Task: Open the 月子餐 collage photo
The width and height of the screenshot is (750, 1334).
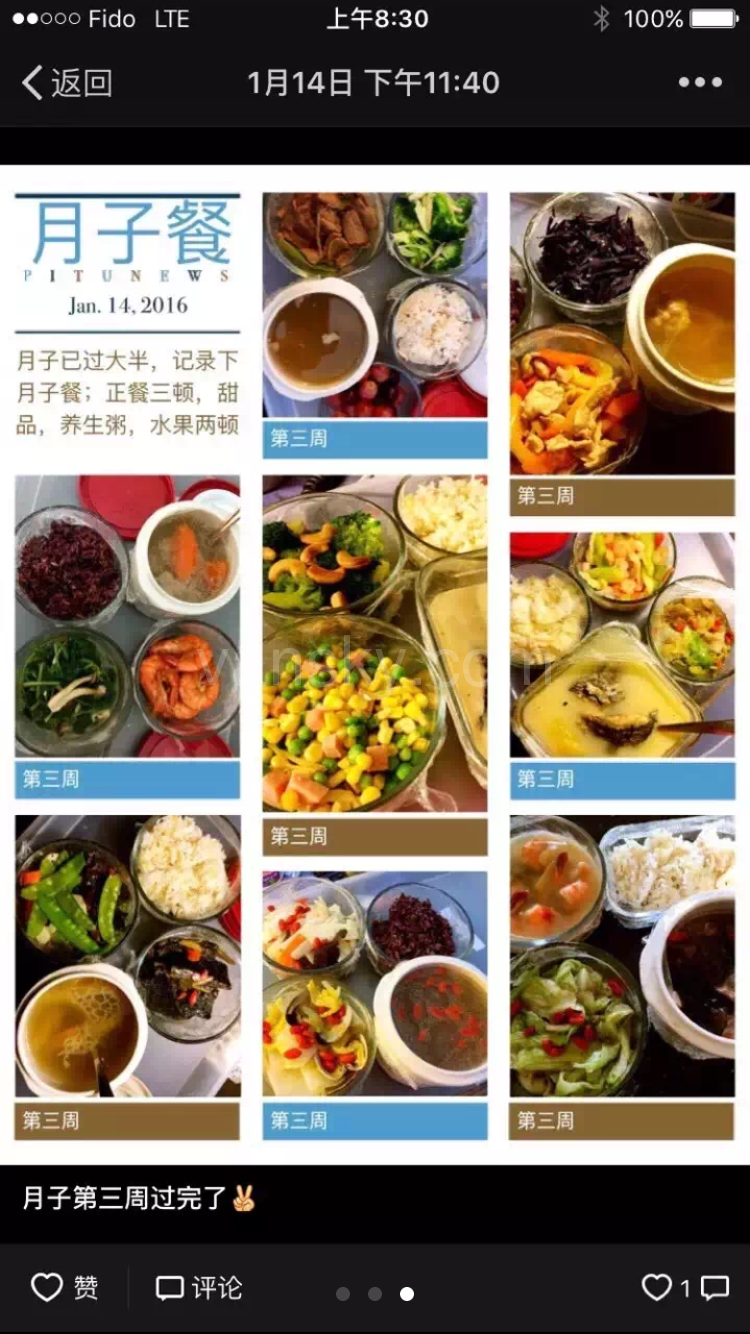Action: [375, 665]
